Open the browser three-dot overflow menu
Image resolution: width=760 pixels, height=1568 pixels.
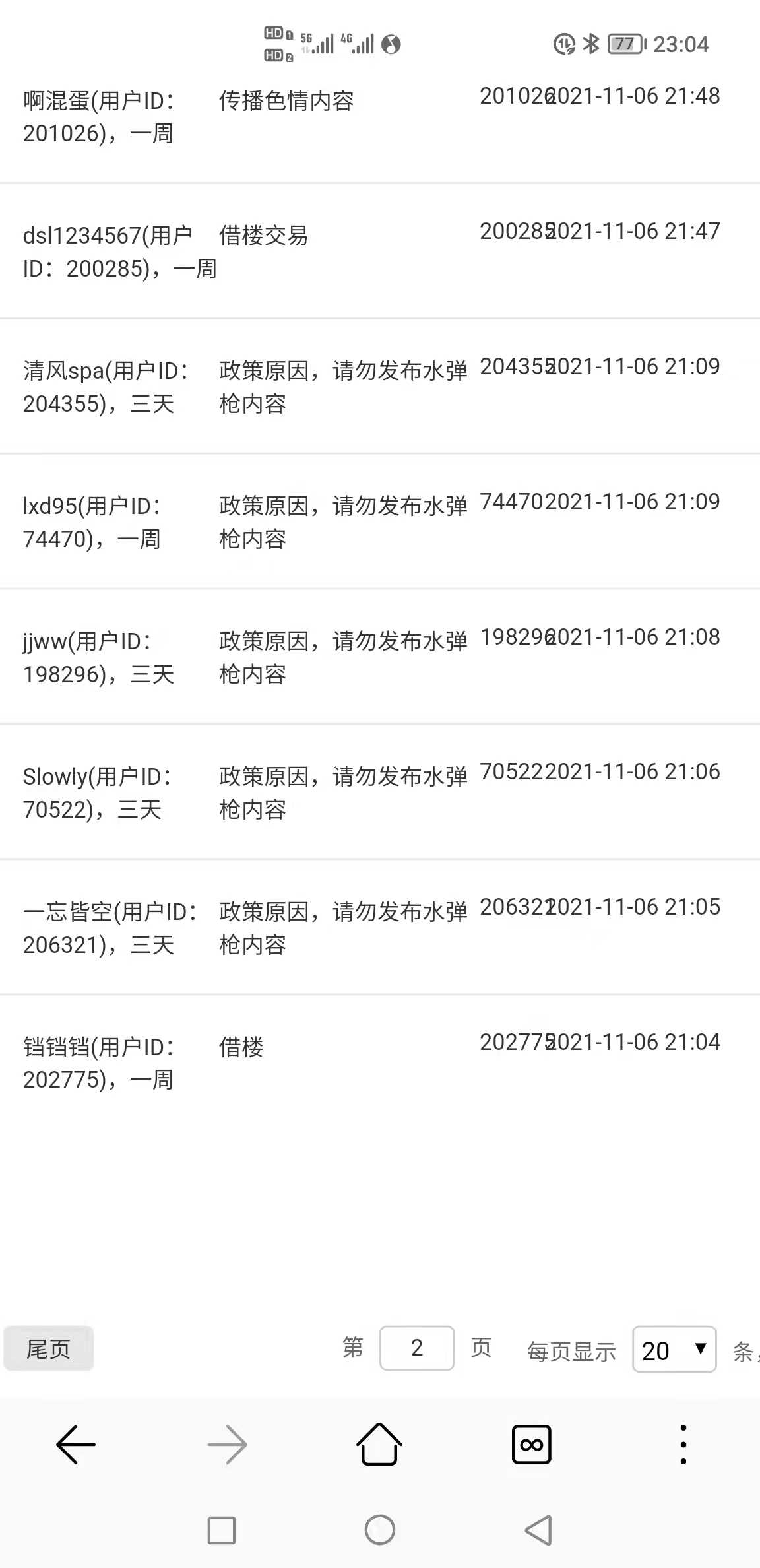click(683, 1445)
